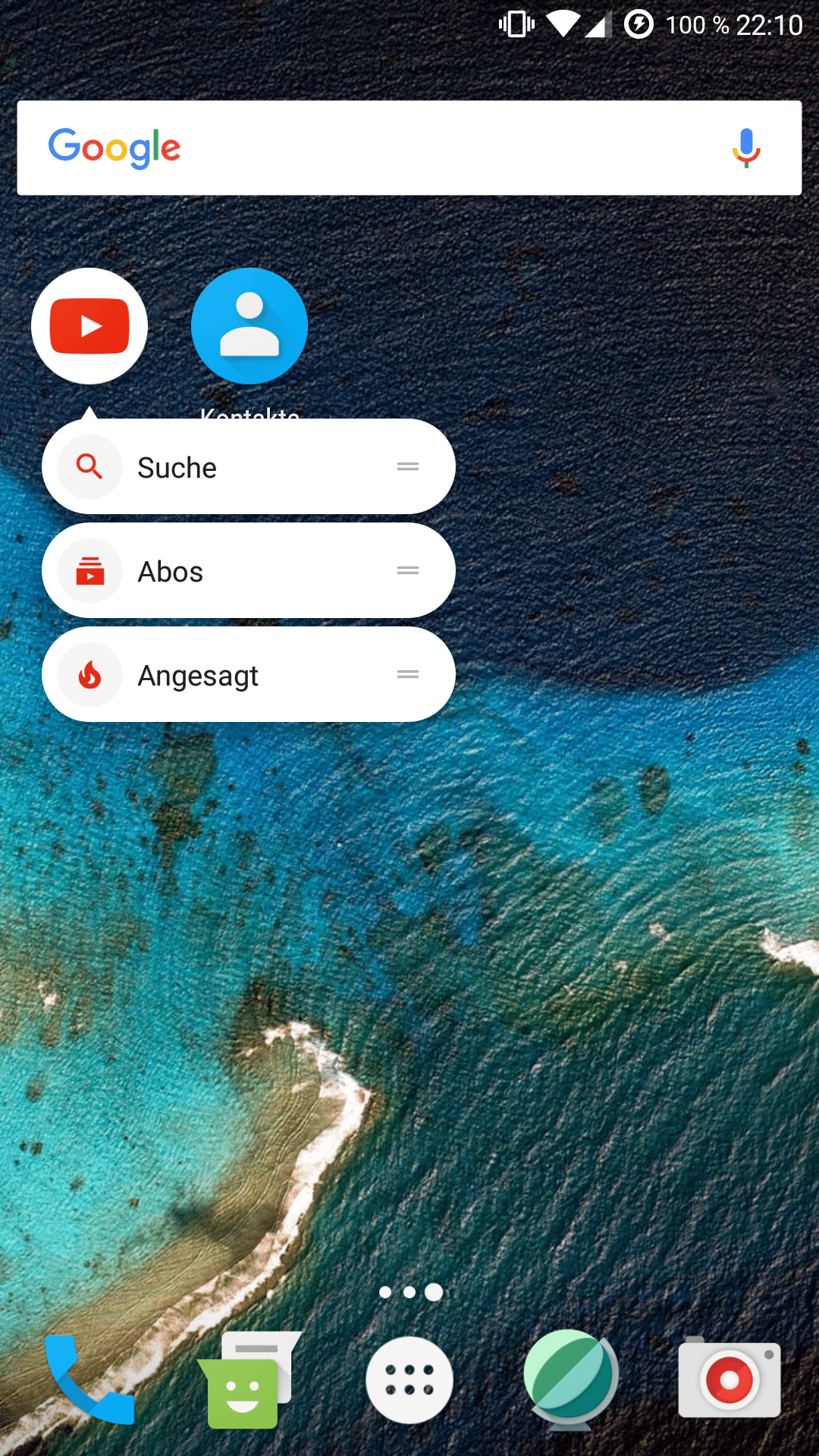Open the Abos shortcut

[249, 571]
